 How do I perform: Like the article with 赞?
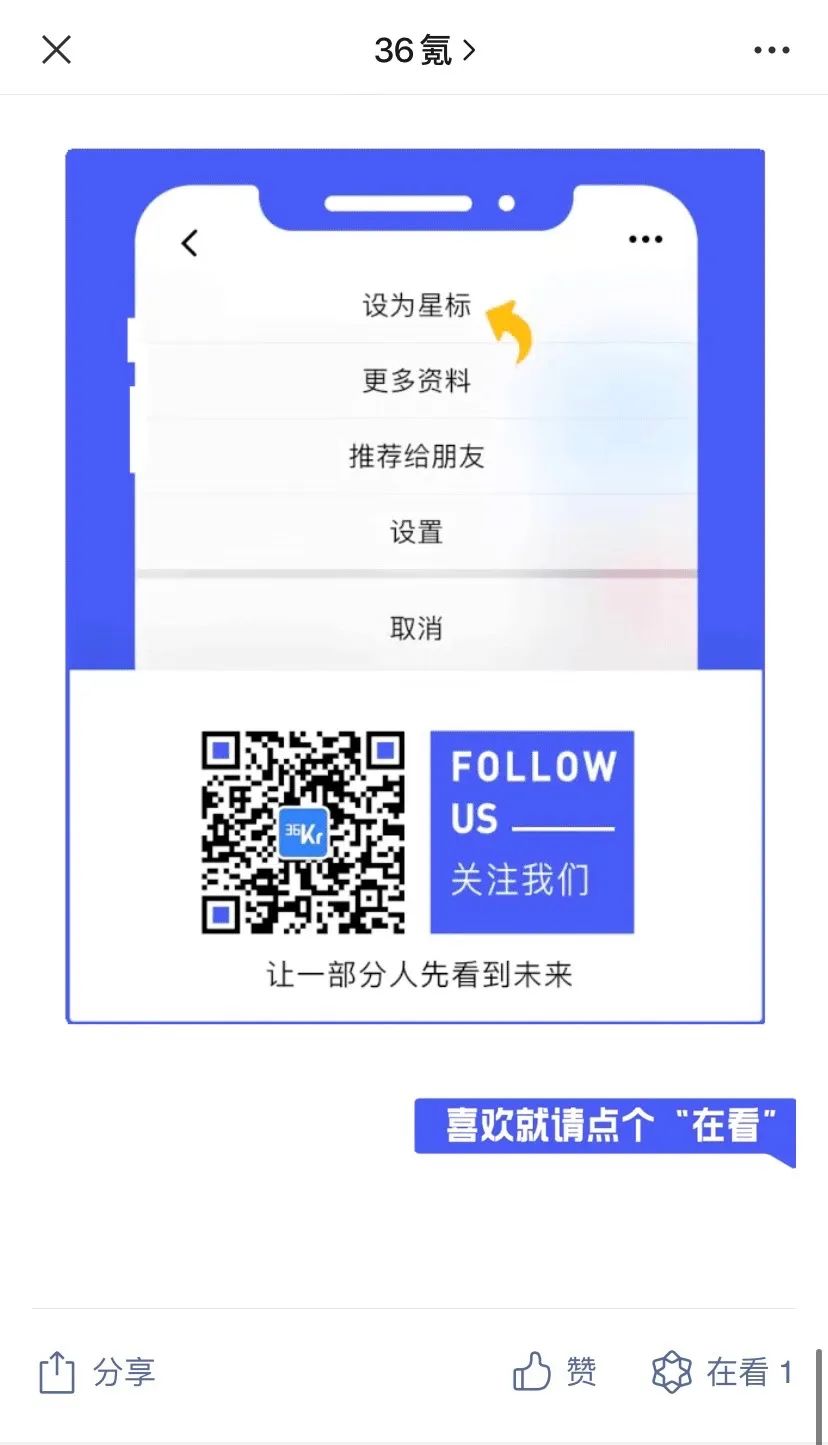click(554, 1372)
